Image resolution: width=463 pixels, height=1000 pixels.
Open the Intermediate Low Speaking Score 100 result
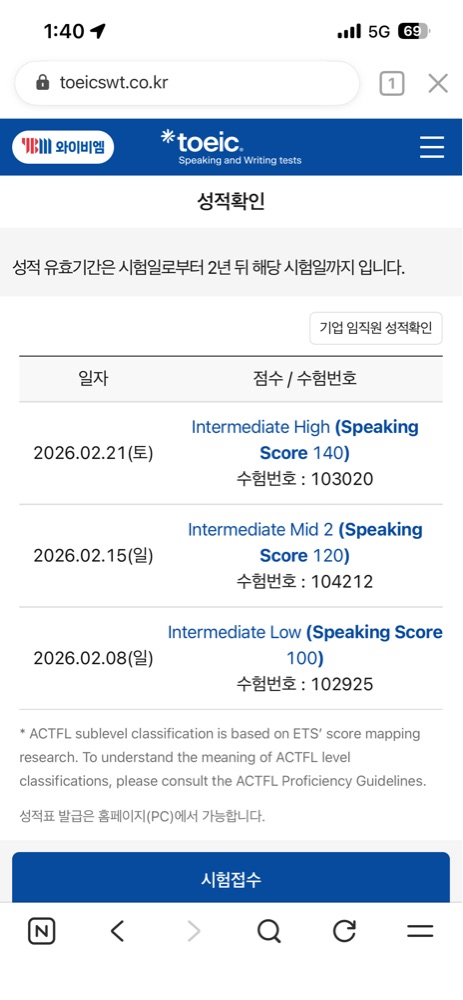tap(305, 645)
